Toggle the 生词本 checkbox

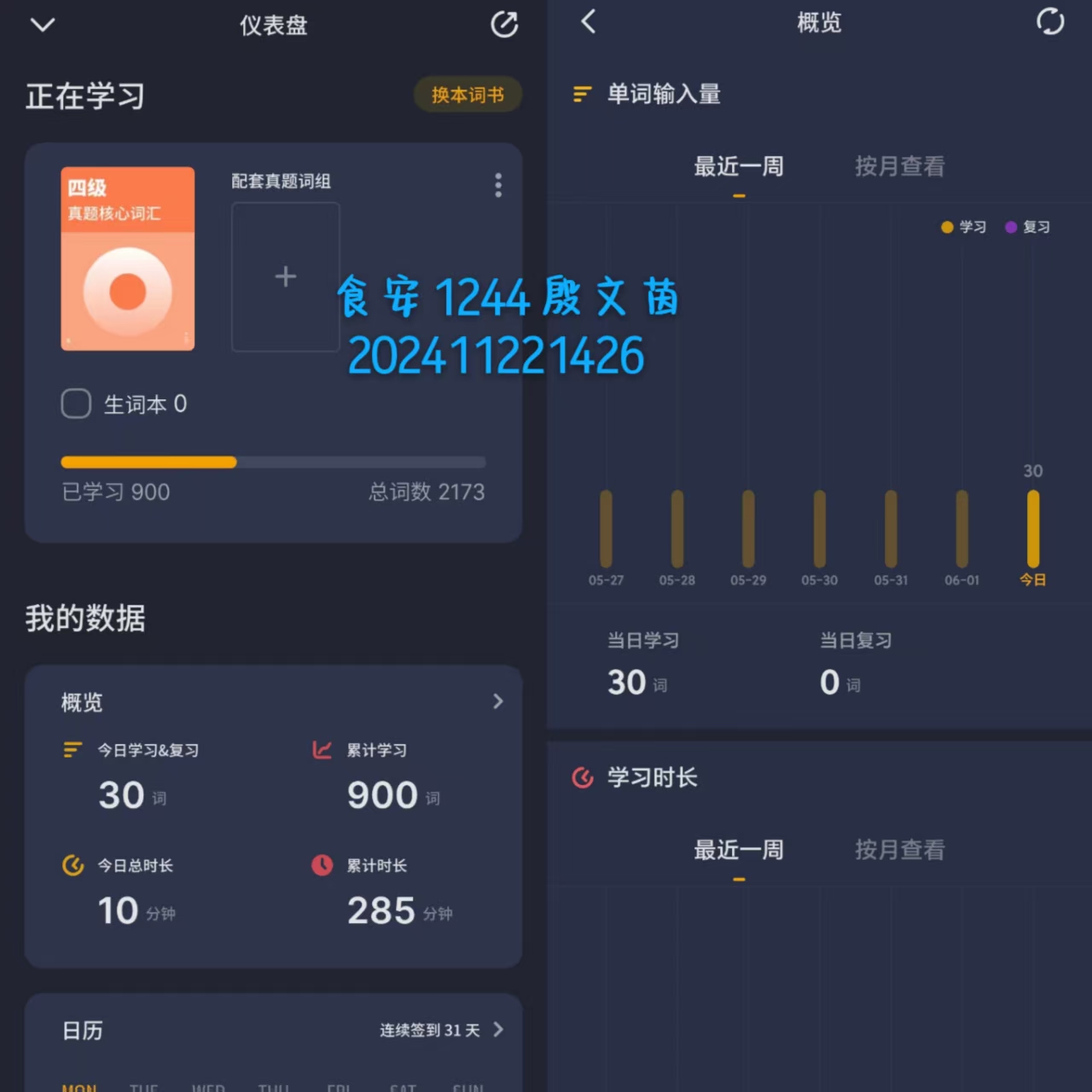[76, 404]
